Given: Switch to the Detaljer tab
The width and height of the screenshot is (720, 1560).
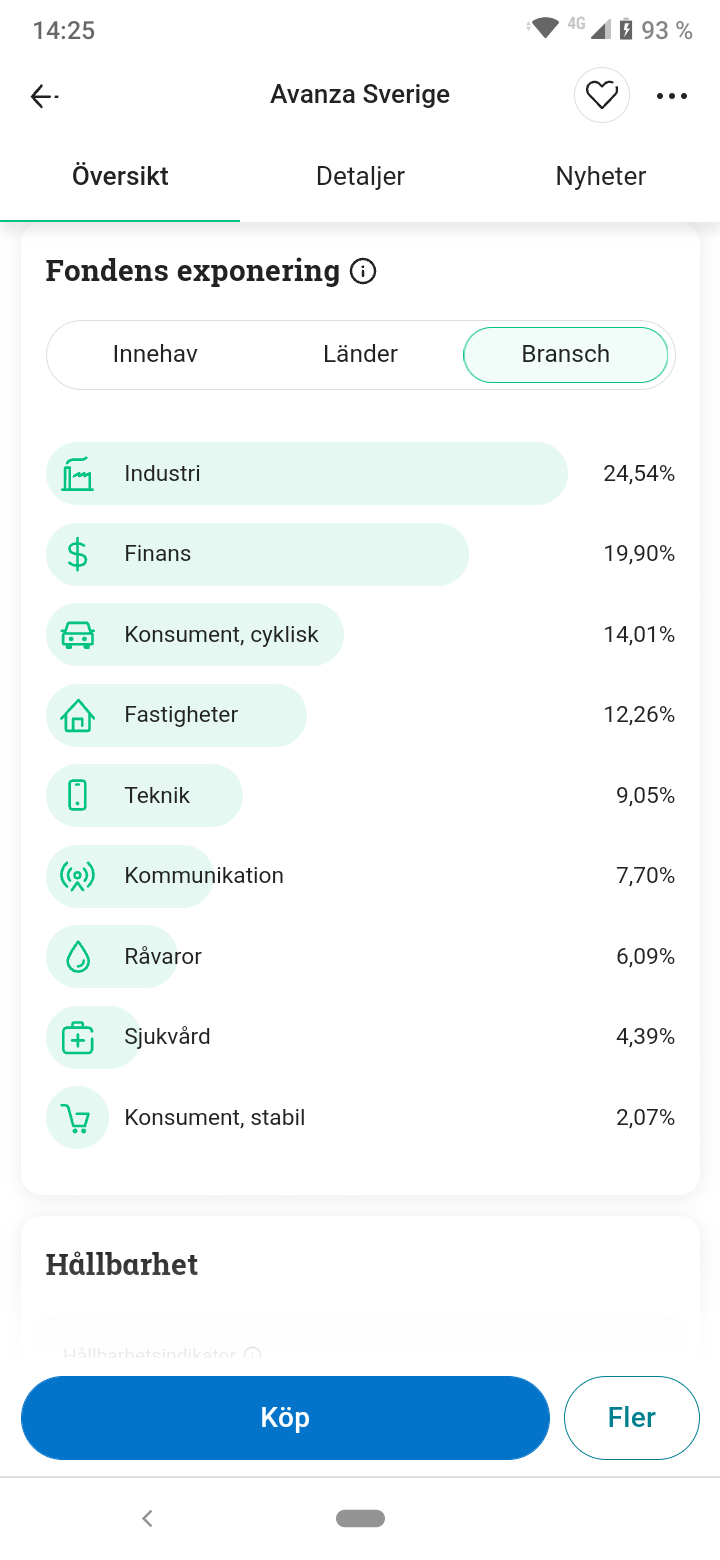Looking at the screenshot, I should click(360, 176).
